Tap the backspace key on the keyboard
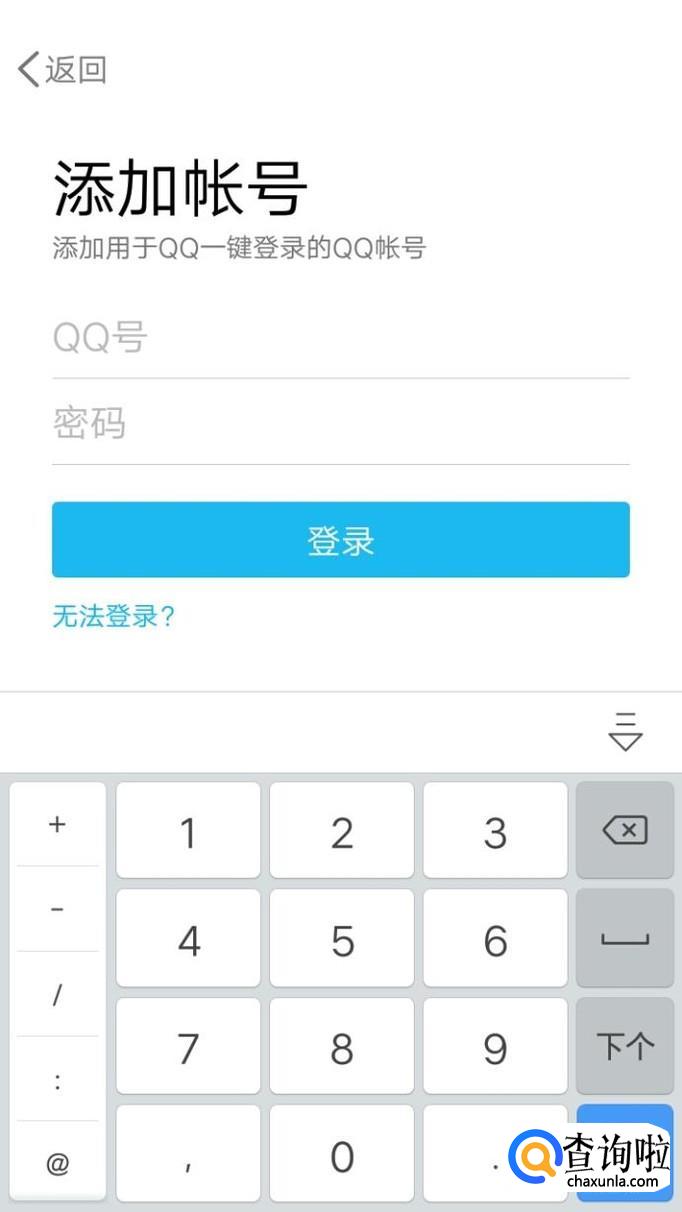682x1212 pixels. point(625,830)
